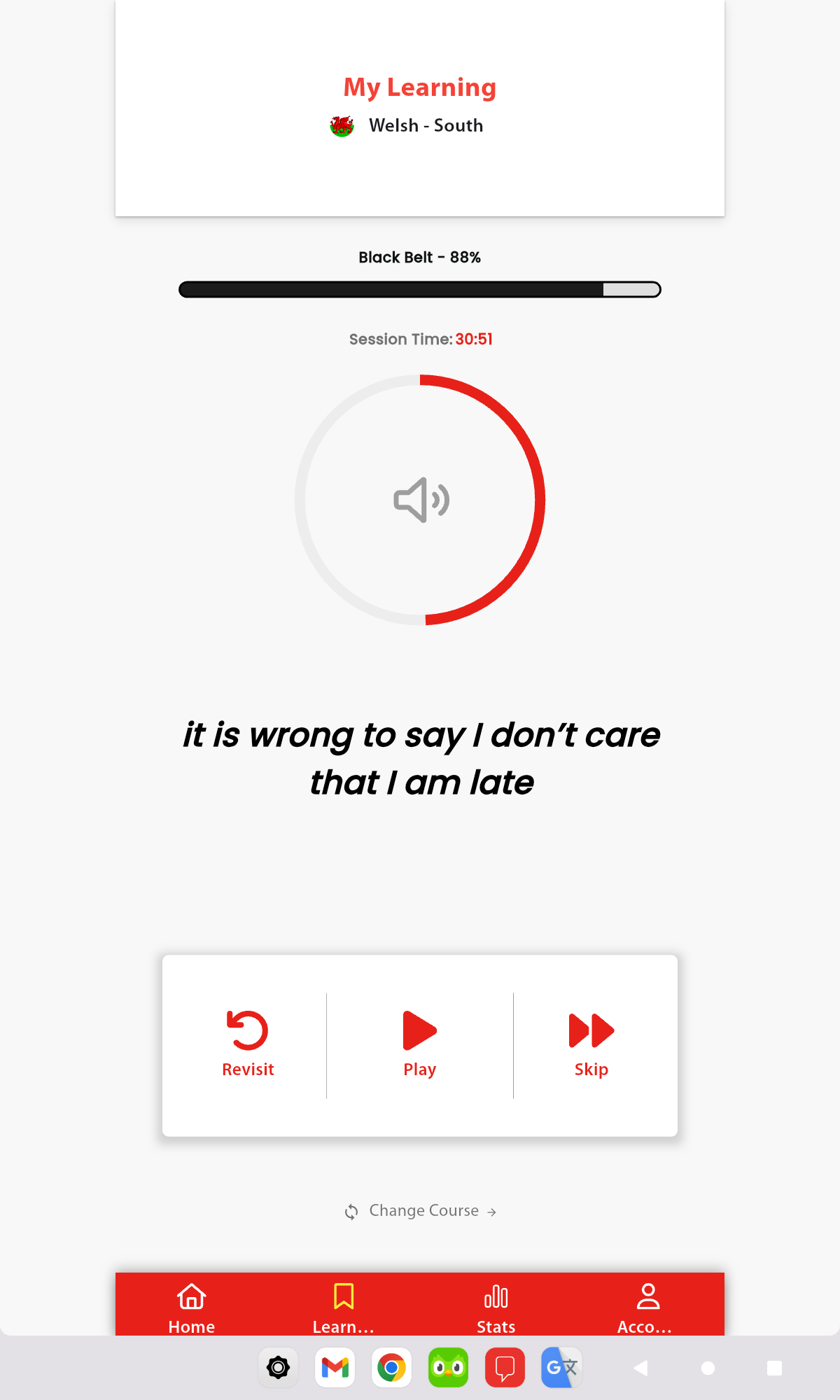Open Gmail from the taskbar
The width and height of the screenshot is (840, 1400).
click(x=335, y=1367)
